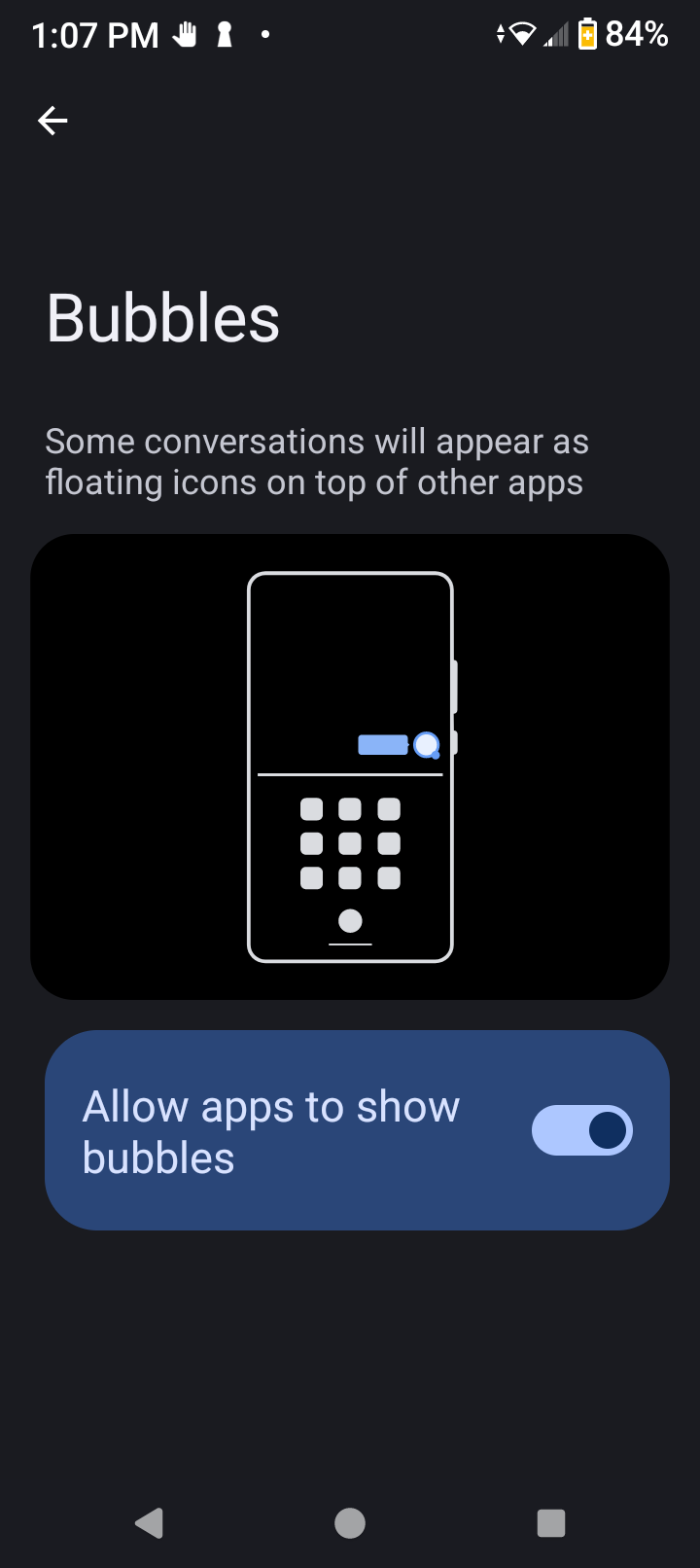Tap the system back navigation button

pyautogui.click(x=149, y=1523)
